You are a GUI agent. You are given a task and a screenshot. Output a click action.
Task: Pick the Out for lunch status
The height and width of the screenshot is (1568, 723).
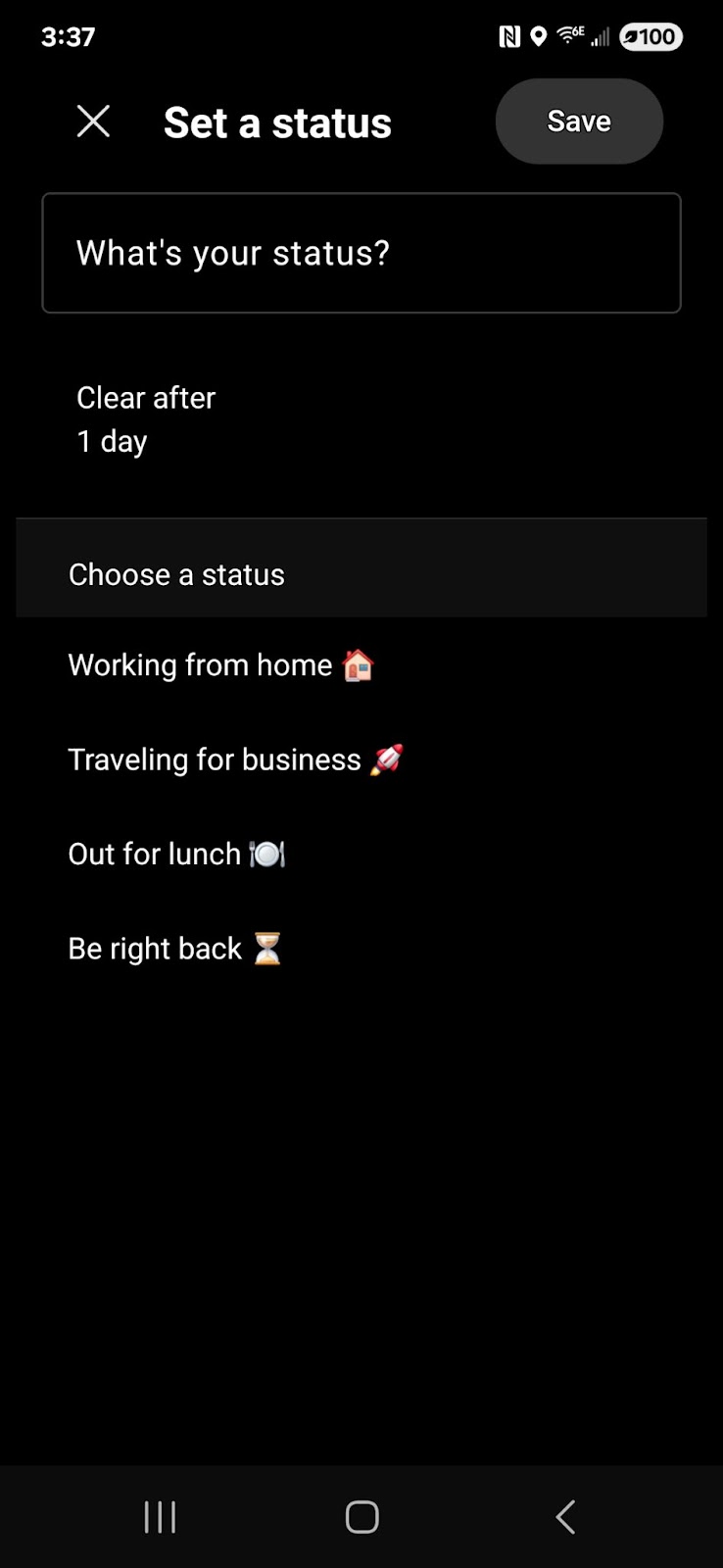tap(361, 854)
